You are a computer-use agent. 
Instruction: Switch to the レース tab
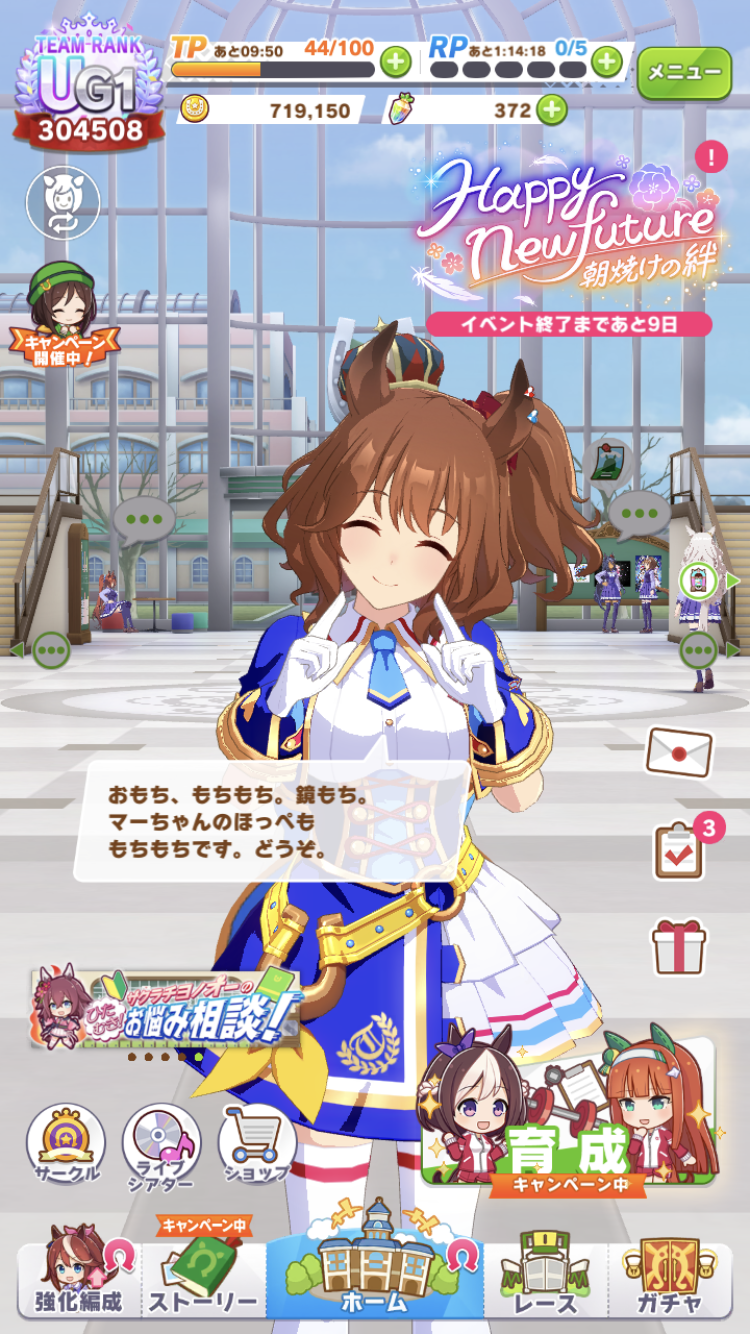[x=547, y=1282]
